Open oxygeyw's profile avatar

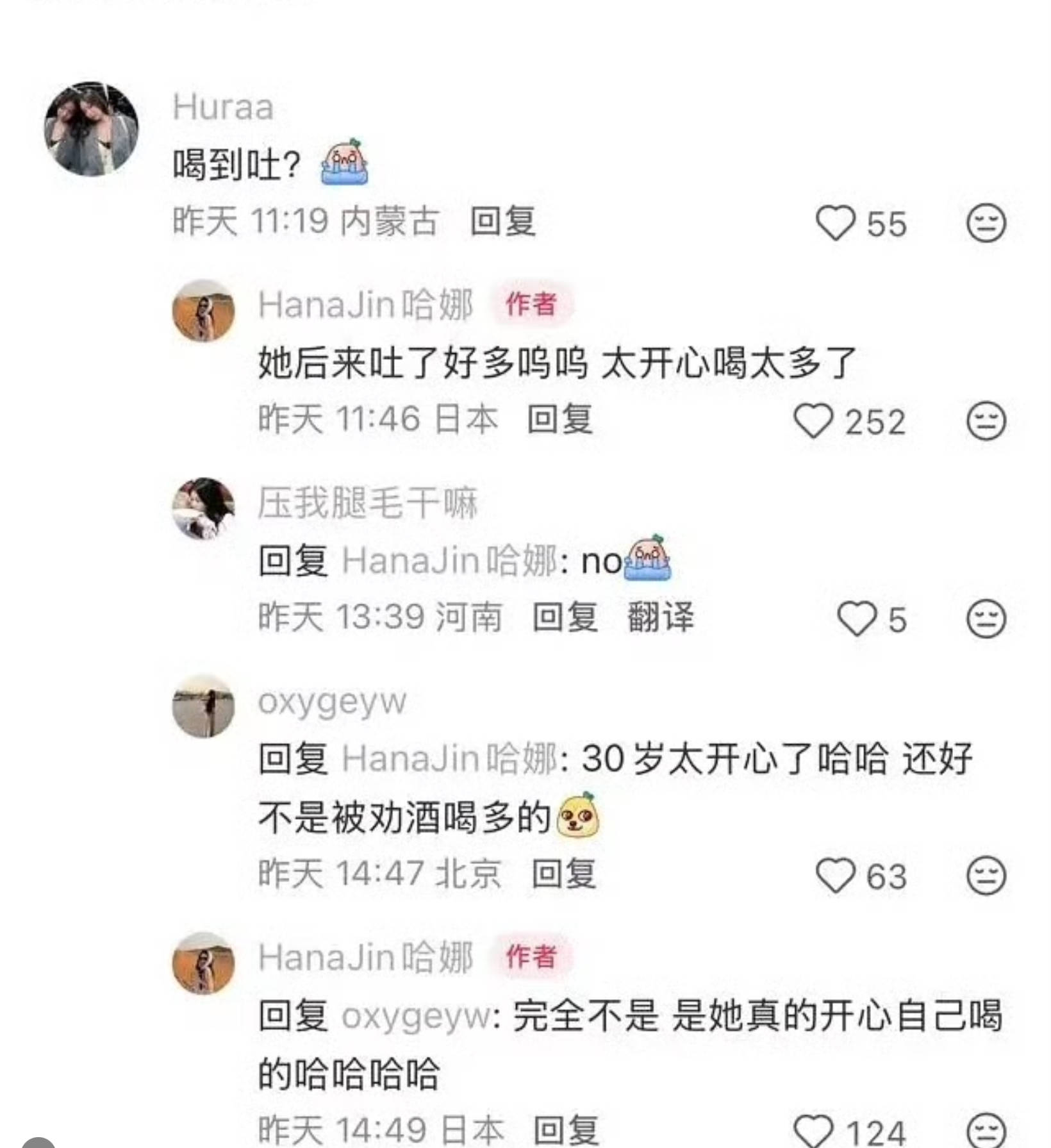(204, 706)
